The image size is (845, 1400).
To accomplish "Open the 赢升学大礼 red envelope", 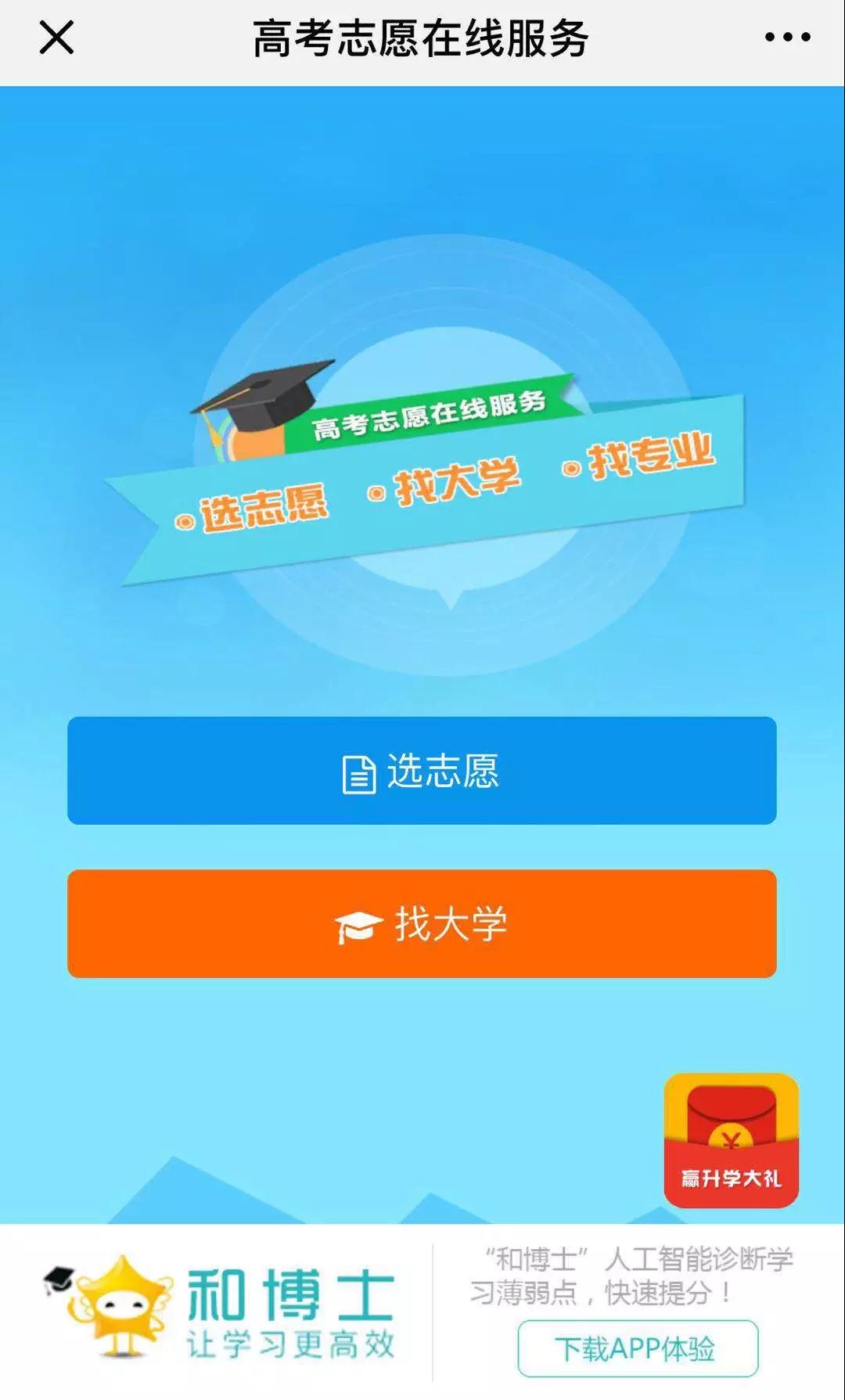I will pos(731,1139).
